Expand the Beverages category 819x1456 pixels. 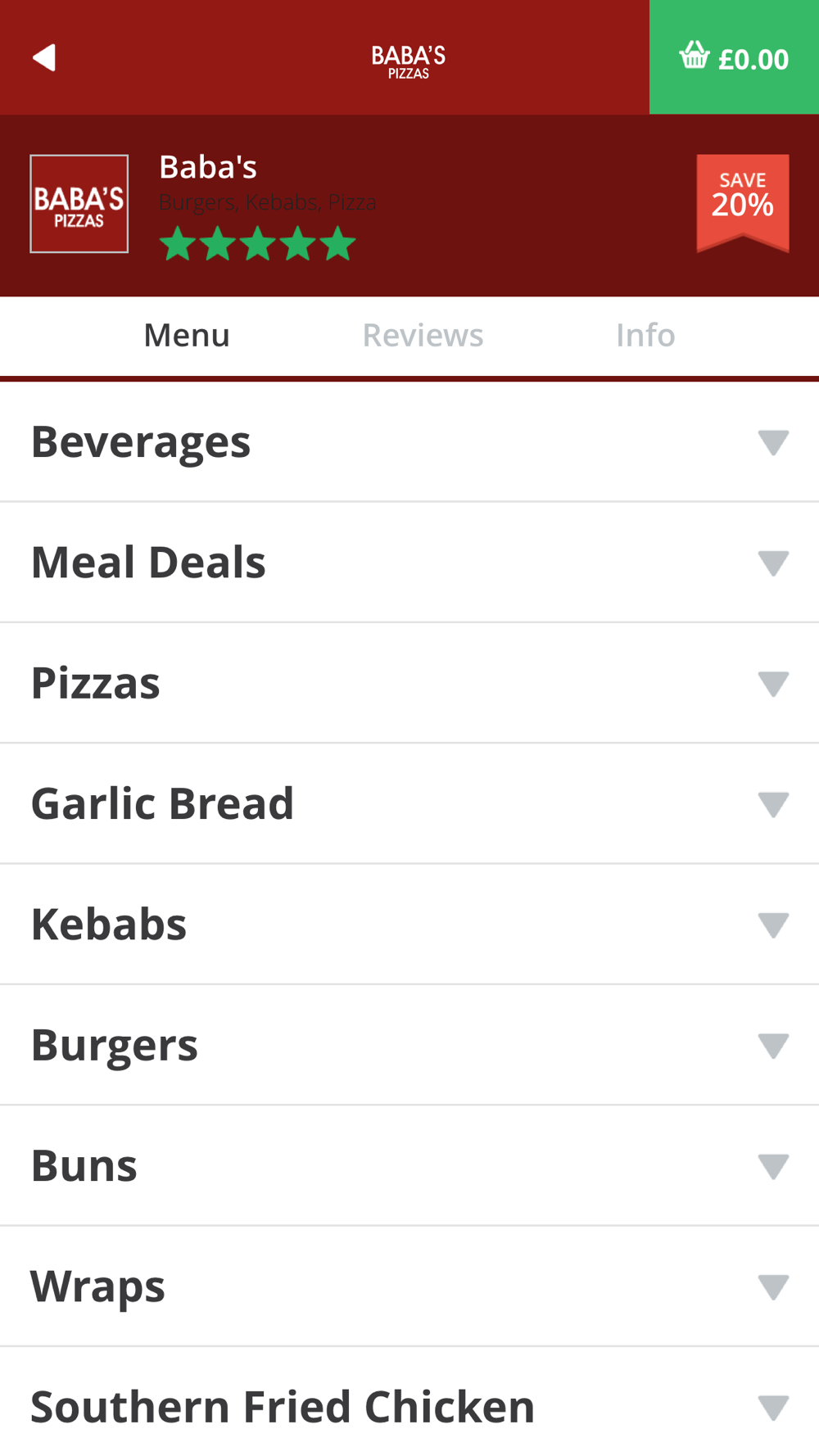pyautogui.click(x=409, y=442)
